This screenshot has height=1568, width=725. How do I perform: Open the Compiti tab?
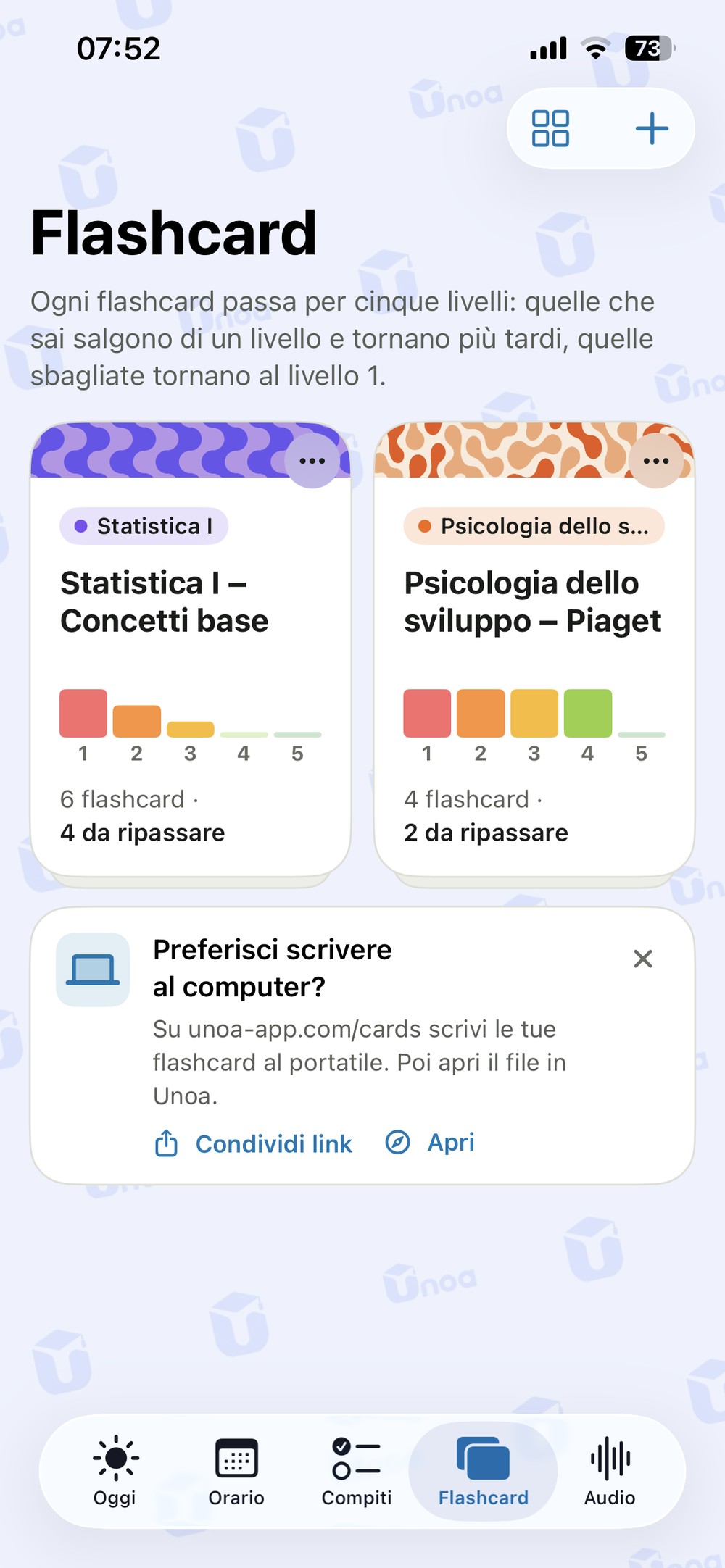[357, 1471]
